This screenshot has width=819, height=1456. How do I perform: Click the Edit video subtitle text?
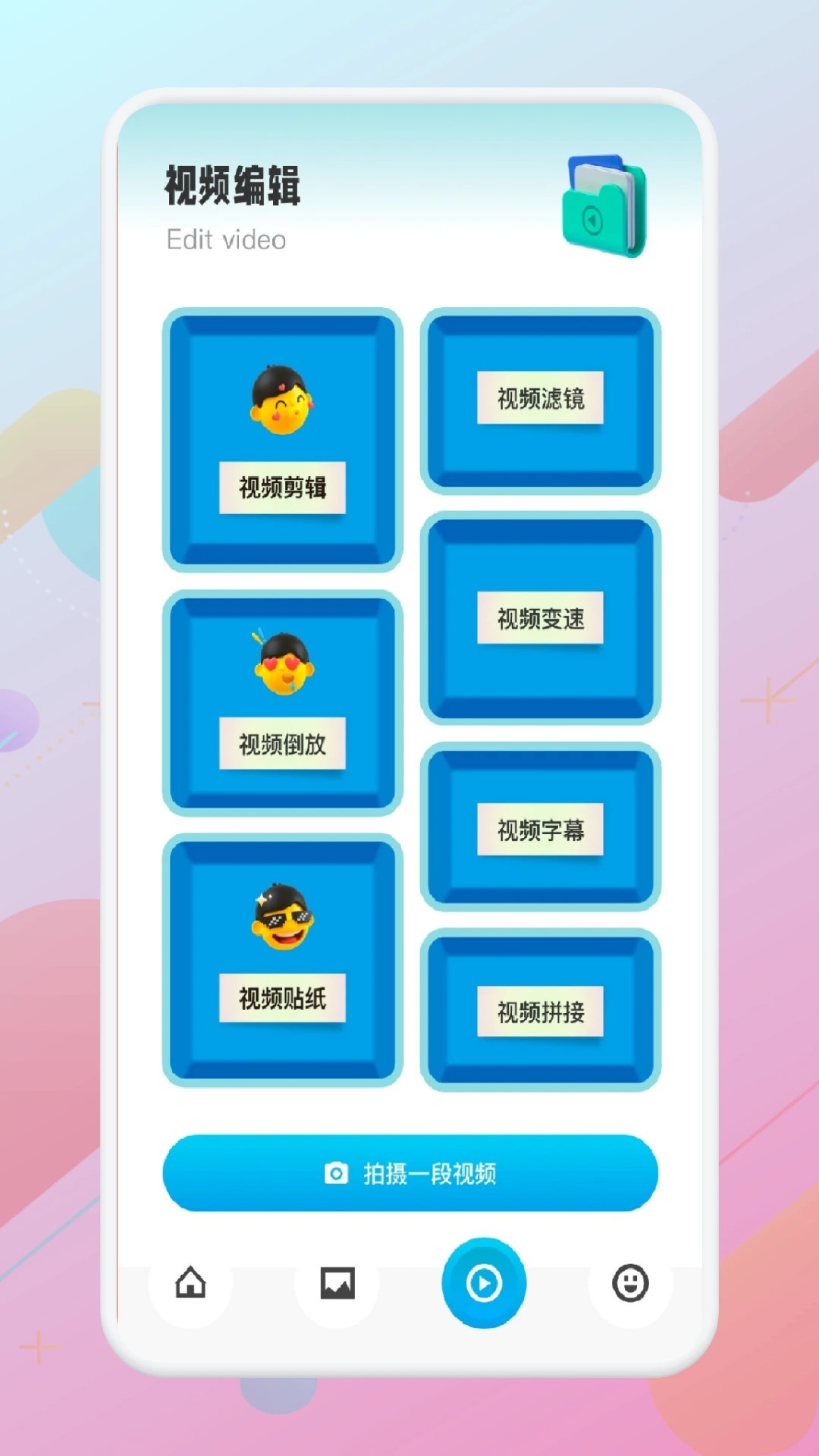click(x=225, y=240)
